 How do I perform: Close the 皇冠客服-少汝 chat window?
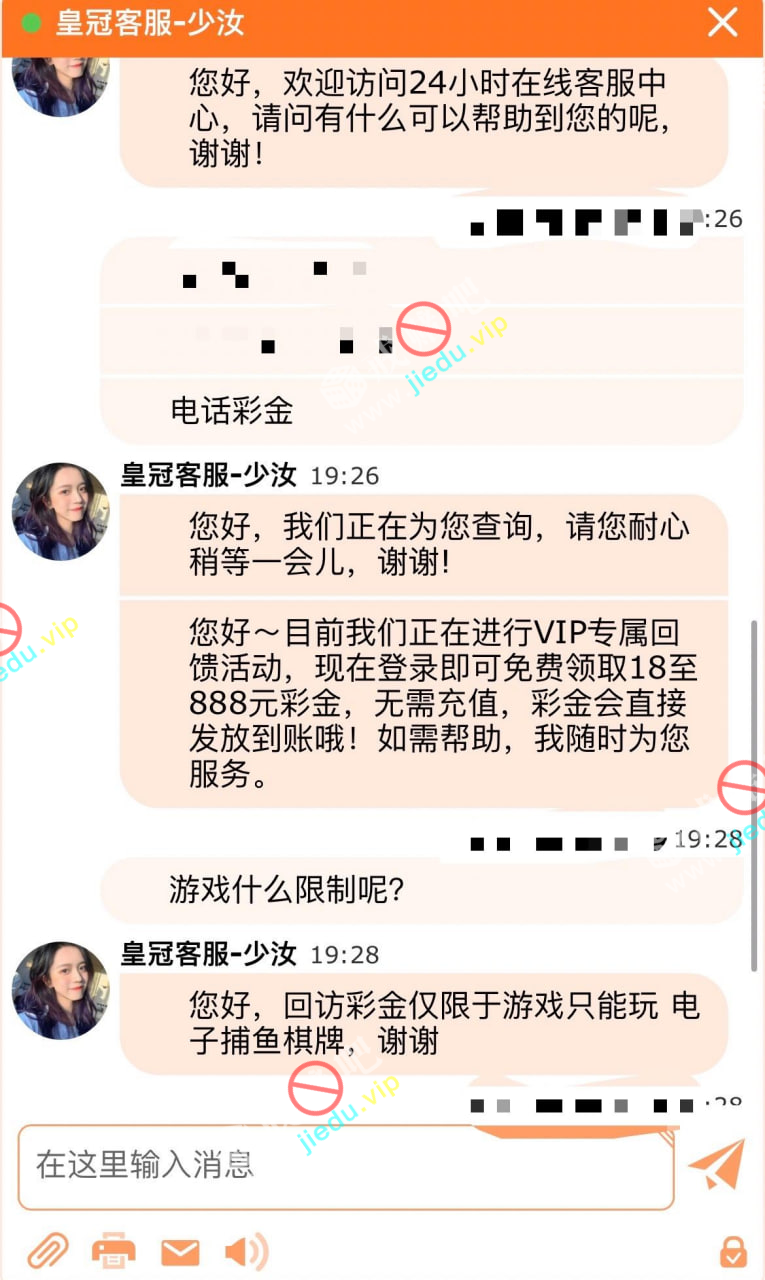(722, 22)
